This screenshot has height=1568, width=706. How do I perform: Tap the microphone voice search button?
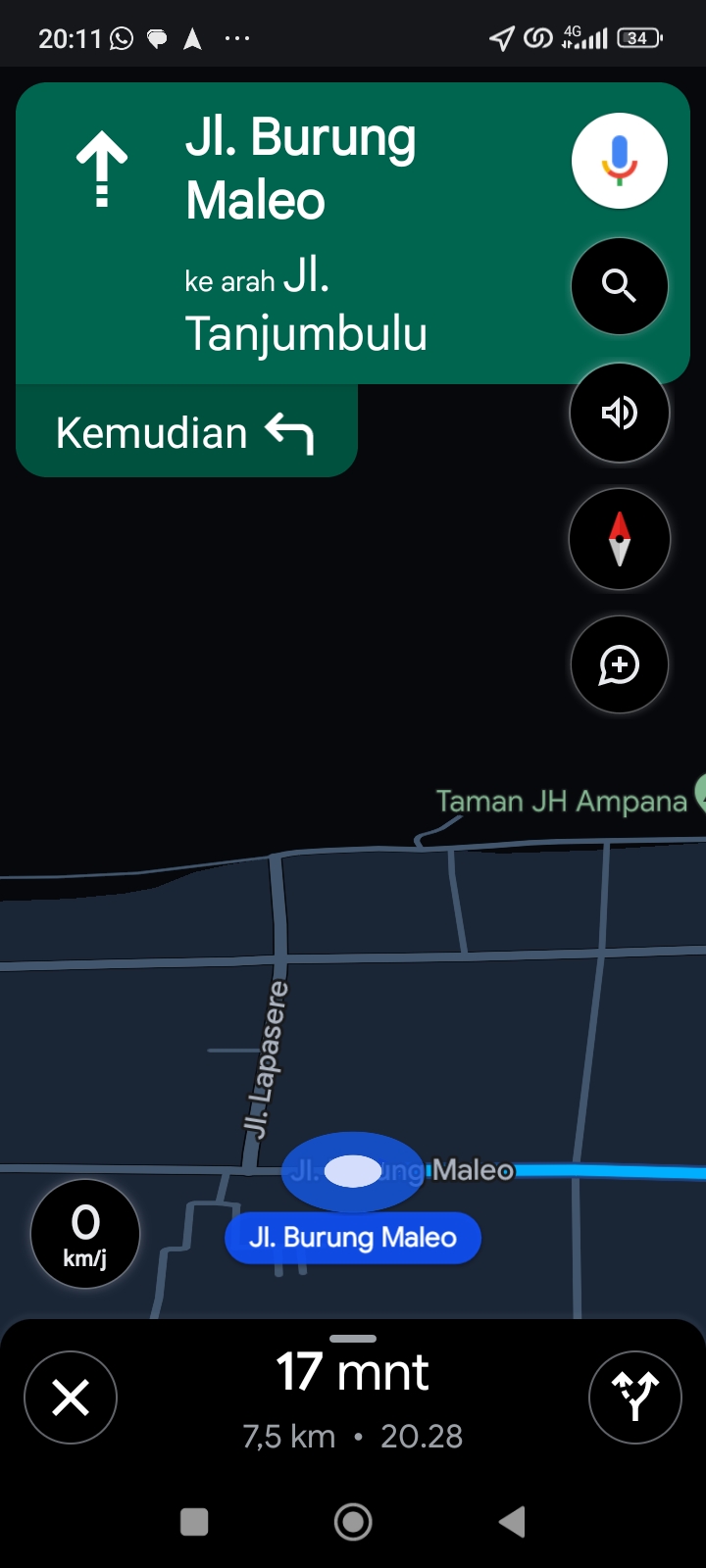pos(620,161)
